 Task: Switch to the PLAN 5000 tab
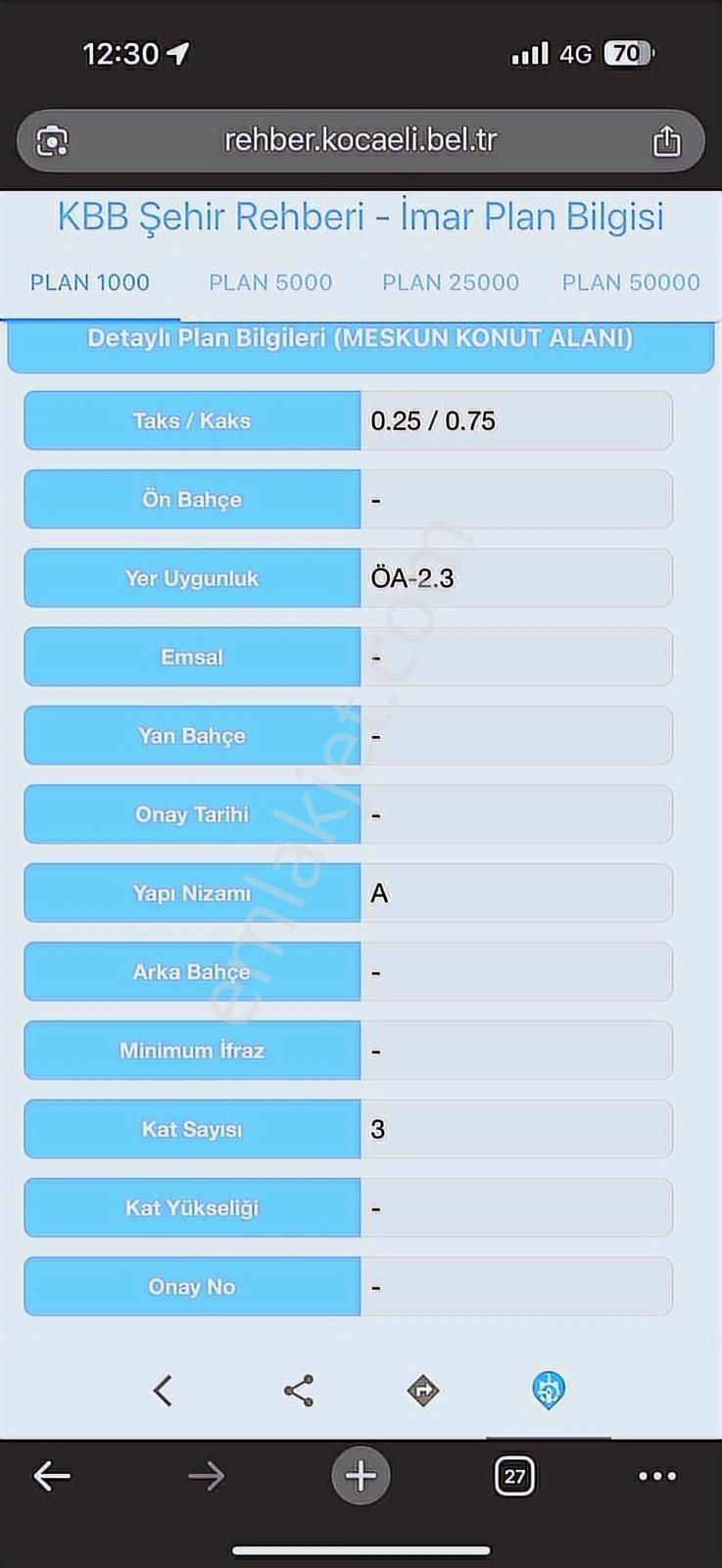pos(270,282)
